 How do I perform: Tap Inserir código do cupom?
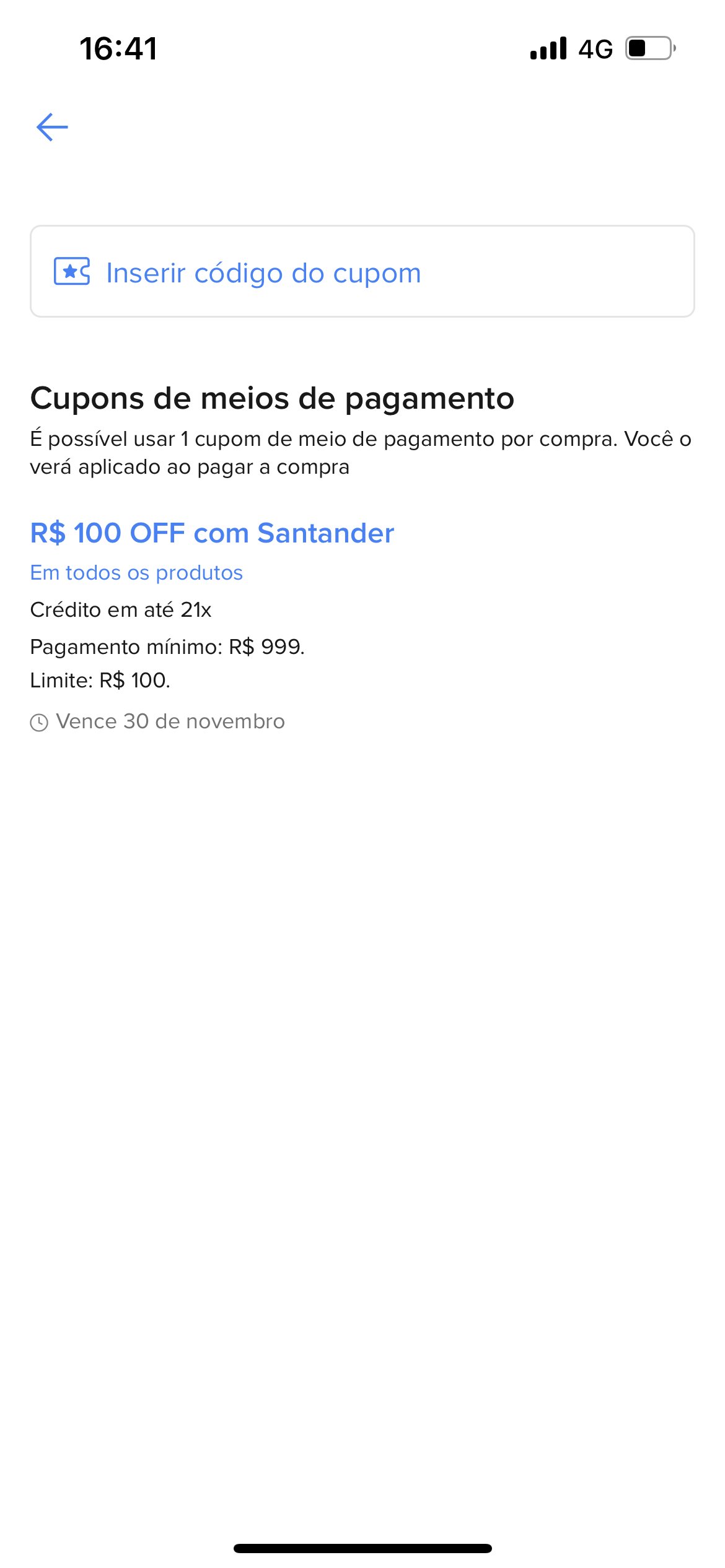(362, 272)
